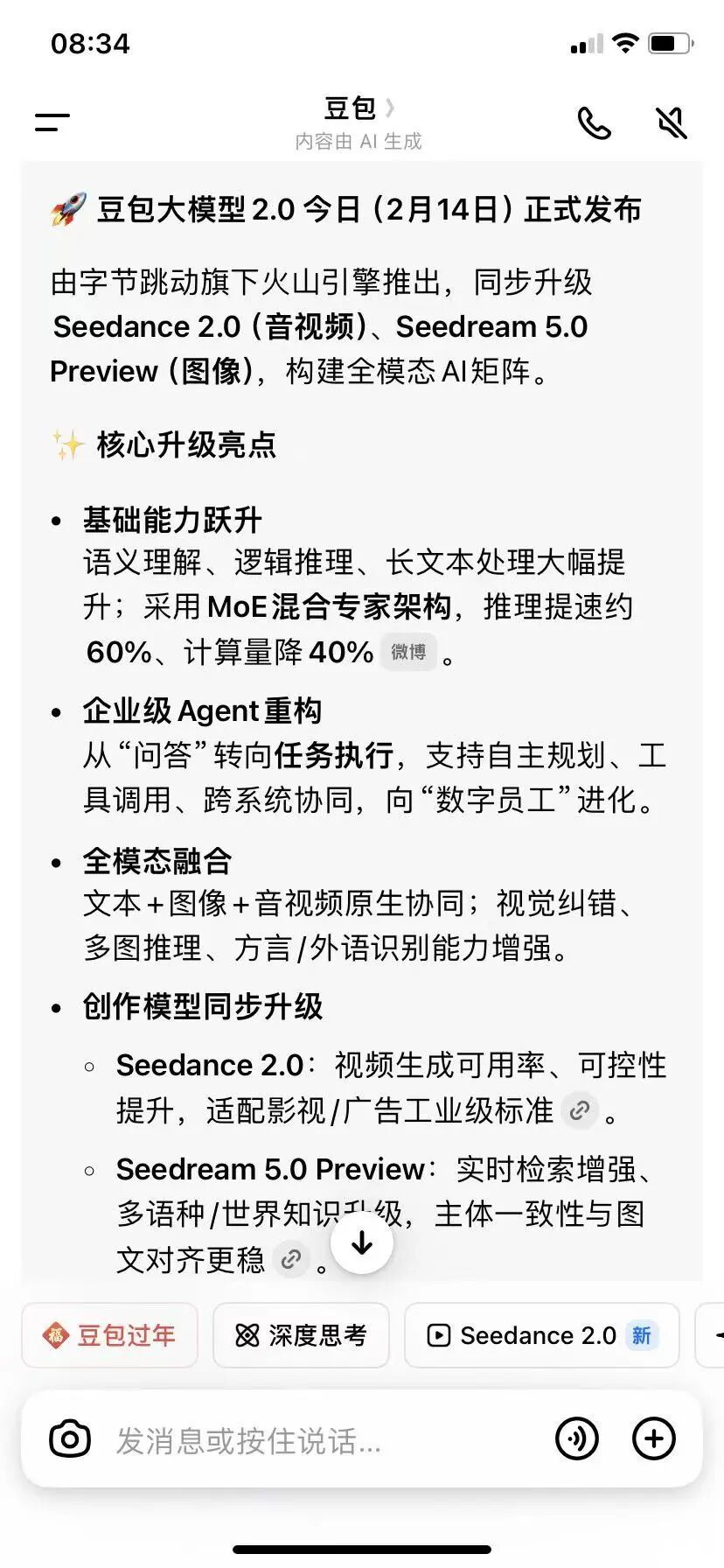Tap the 微博 citation badge
This screenshot has width=724, height=1568.
tap(408, 653)
